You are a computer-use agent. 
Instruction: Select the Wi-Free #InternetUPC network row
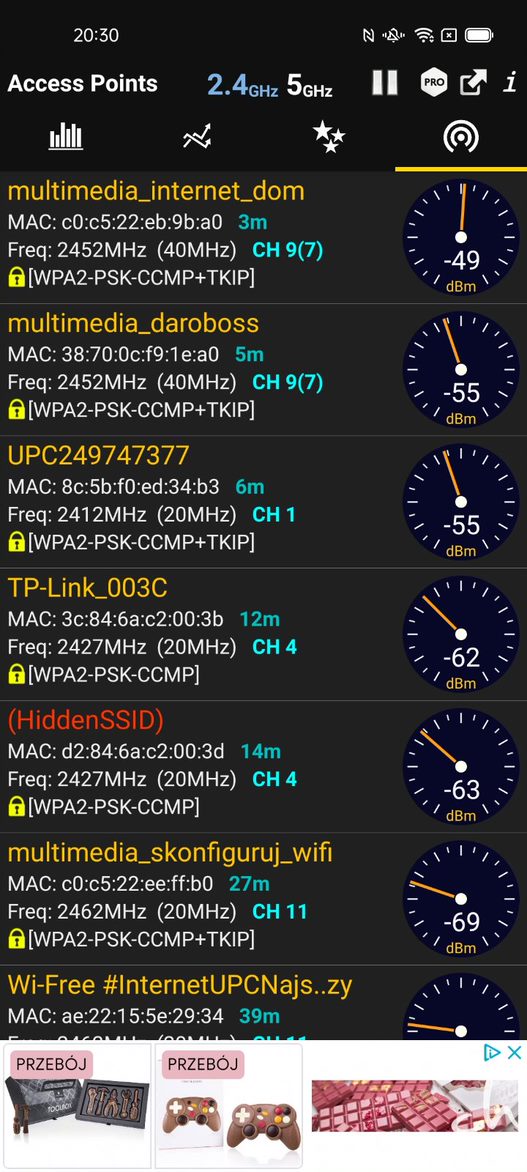263,1003
